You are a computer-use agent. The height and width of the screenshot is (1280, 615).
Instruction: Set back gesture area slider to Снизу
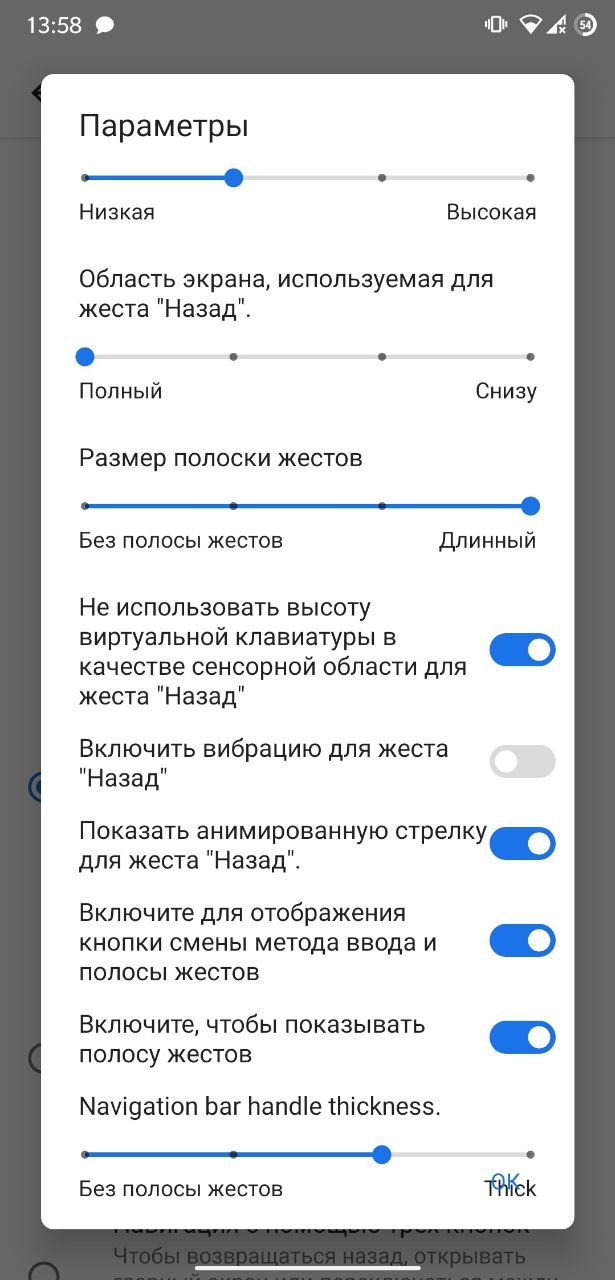(x=530, y=357)
